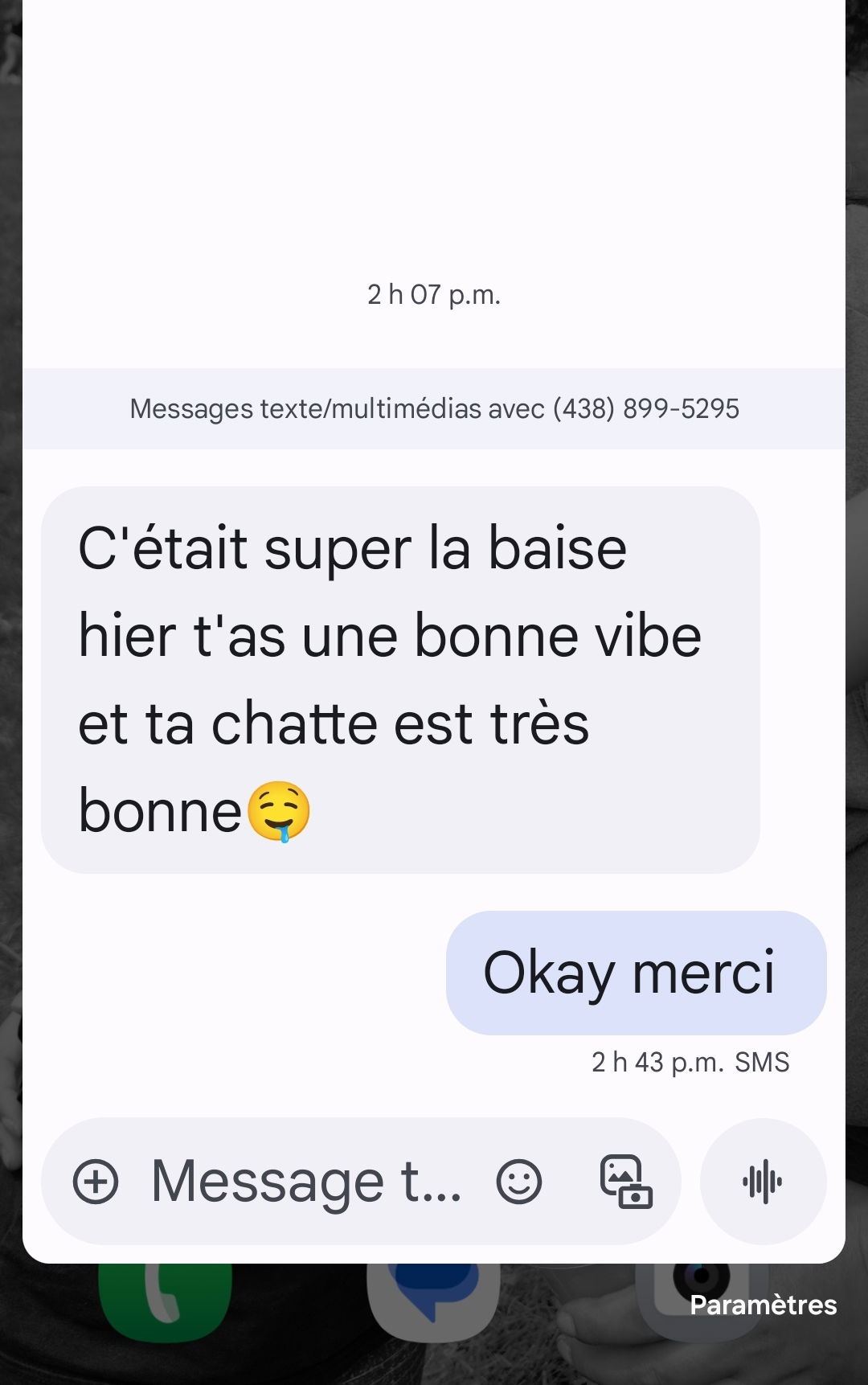Open the emoji picker

click(x=519, y=1182)
